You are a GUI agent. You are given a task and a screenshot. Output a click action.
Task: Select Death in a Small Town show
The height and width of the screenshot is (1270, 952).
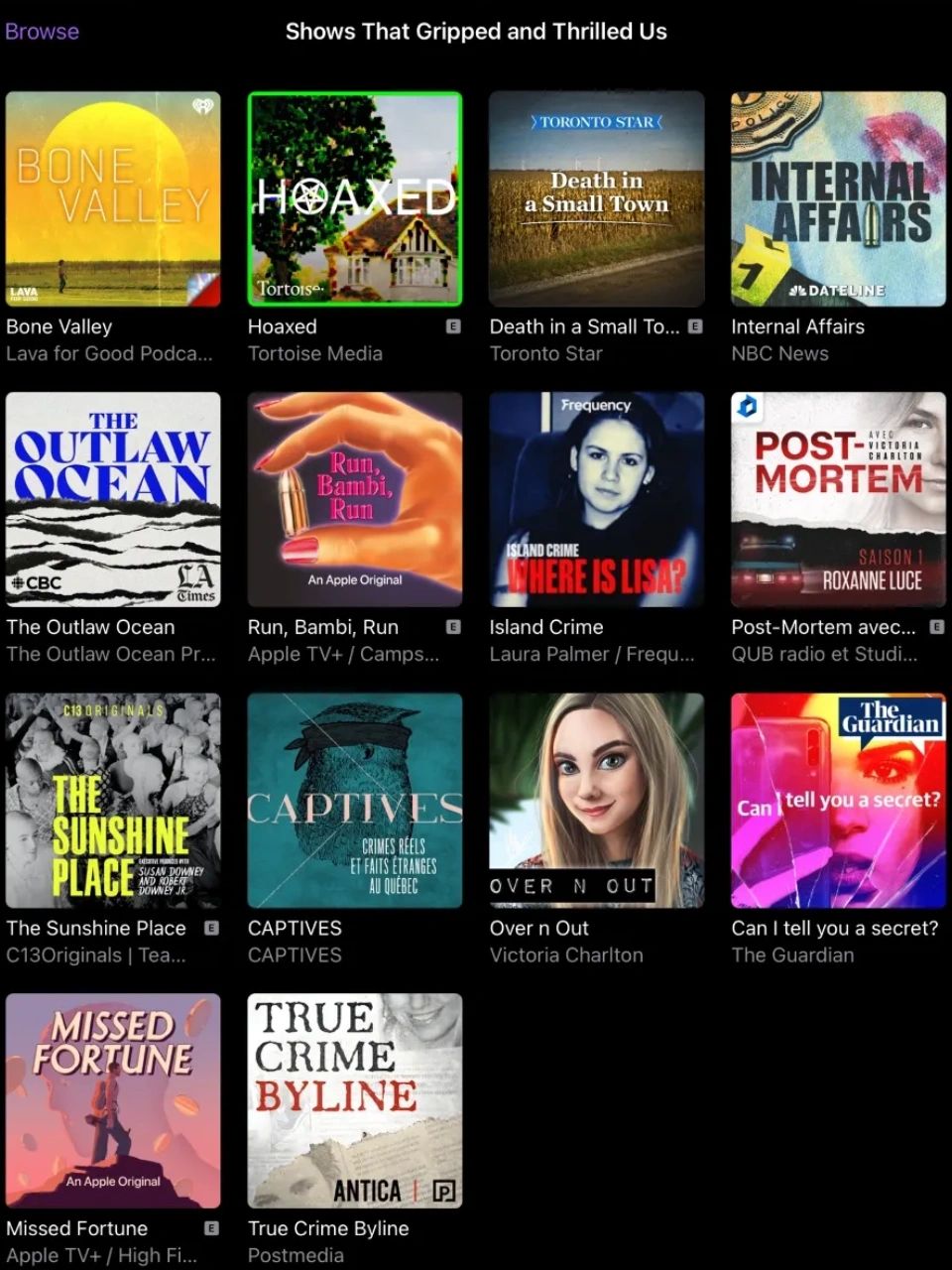pyautogui.click(x=596, y=199)
